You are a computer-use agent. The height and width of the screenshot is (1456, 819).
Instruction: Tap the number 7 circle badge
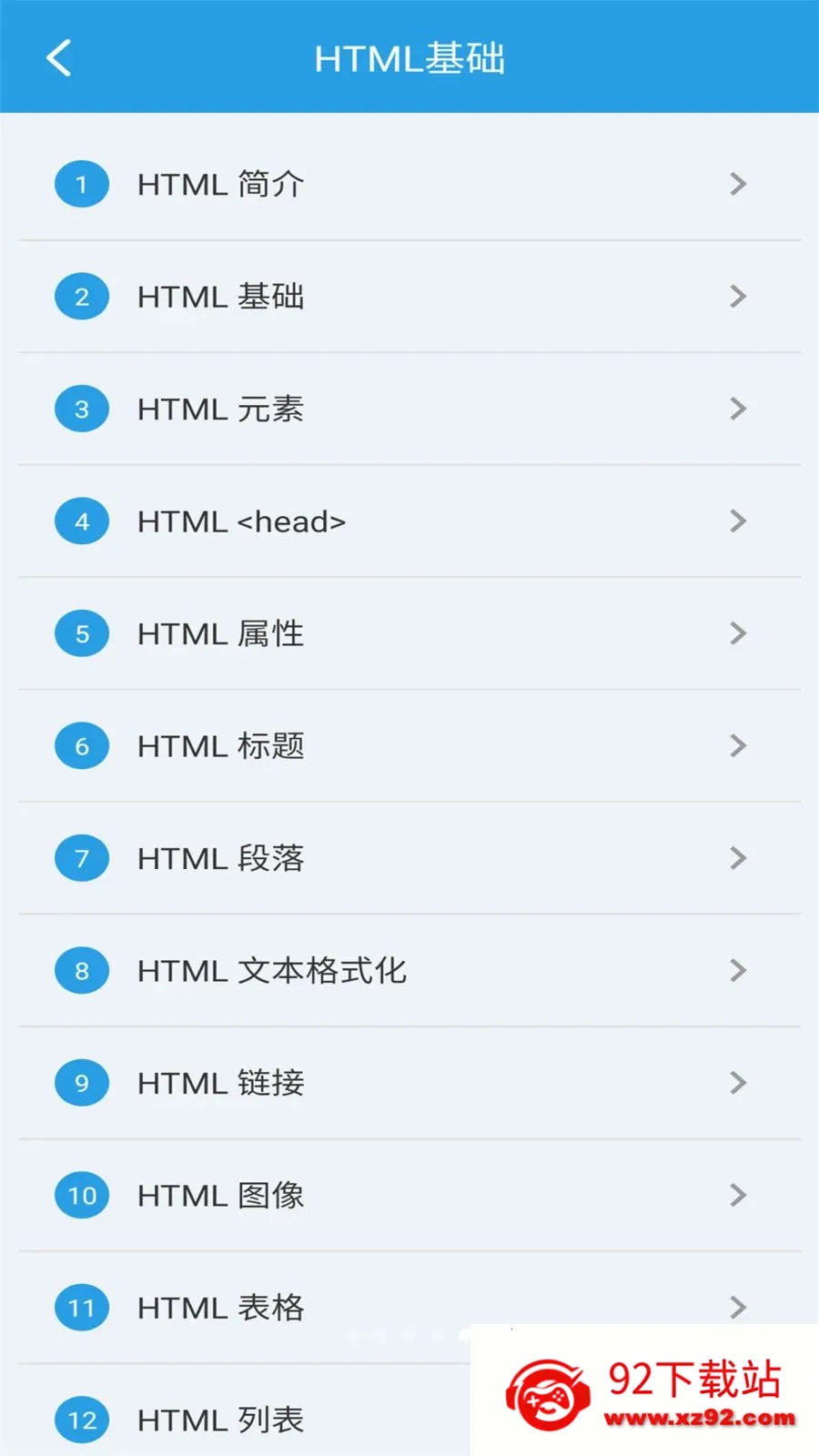pyautogui.click(x=81, y=858)
